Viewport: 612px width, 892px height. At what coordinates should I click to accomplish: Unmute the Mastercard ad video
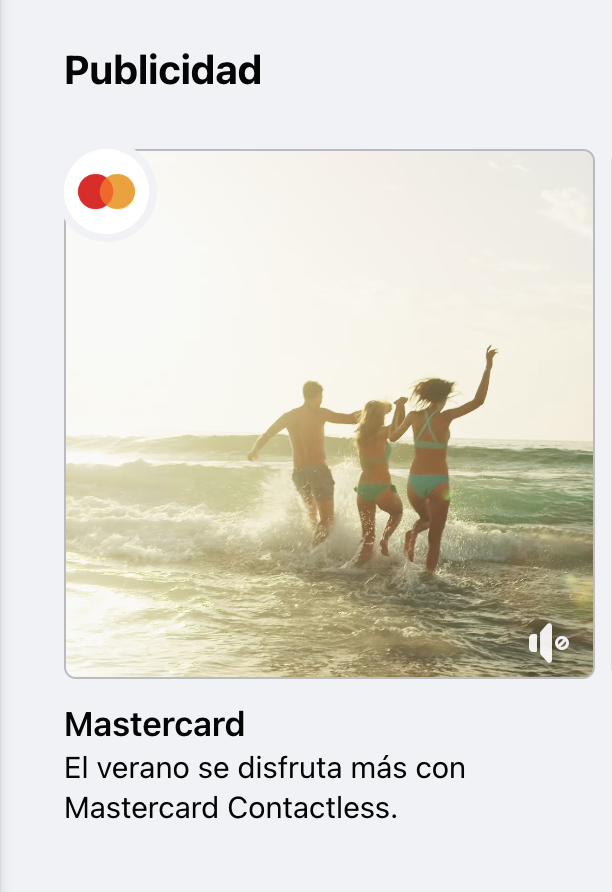(548, 642)
